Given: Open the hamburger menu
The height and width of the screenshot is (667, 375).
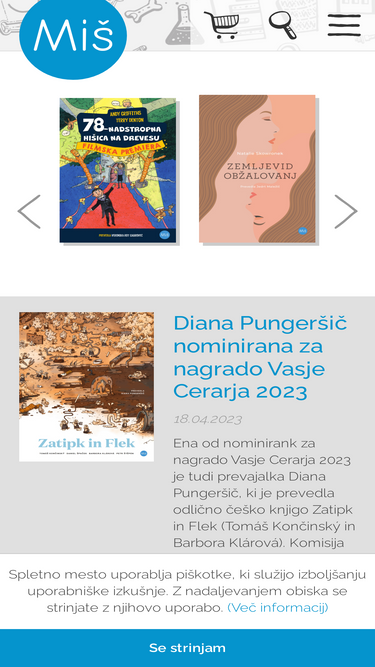Looking at the screenshot, I should click(344, 25).
